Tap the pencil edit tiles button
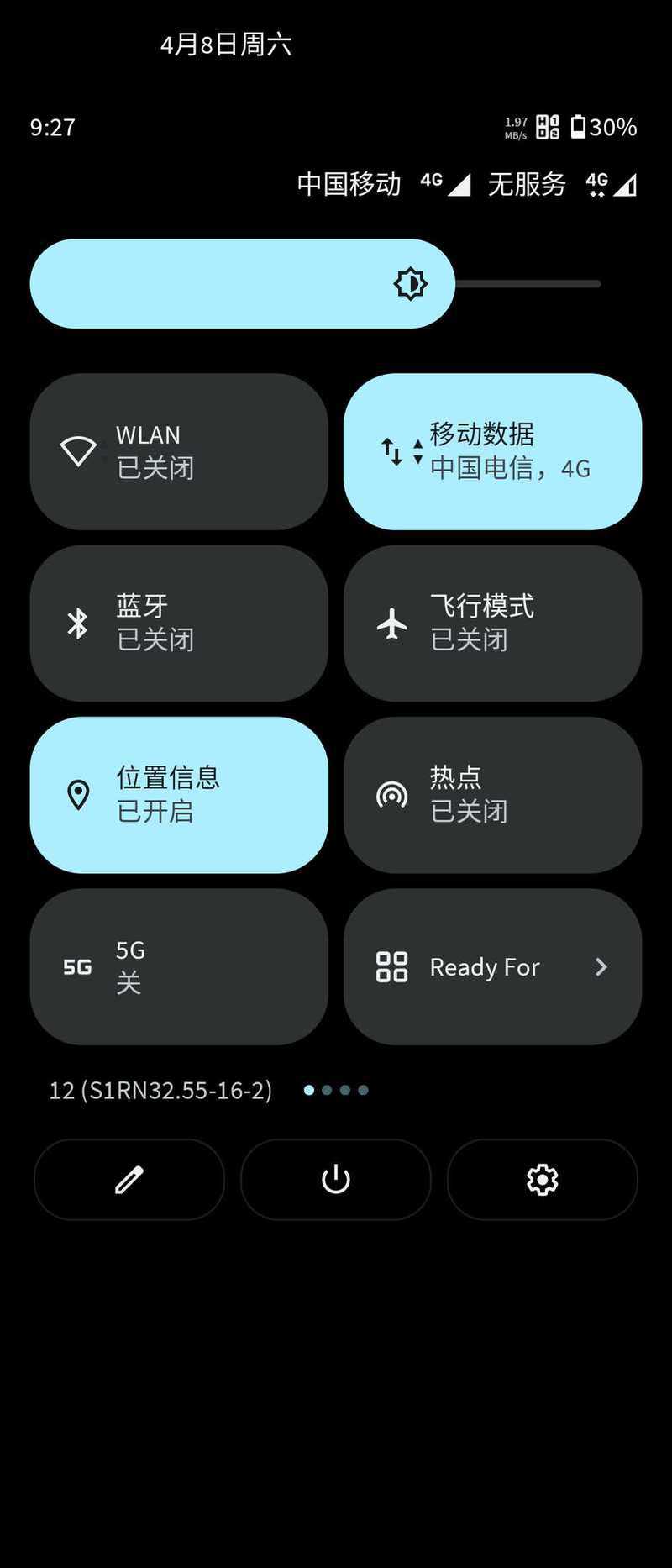This screenshot has height=1568, width=672. (129, 1179)
